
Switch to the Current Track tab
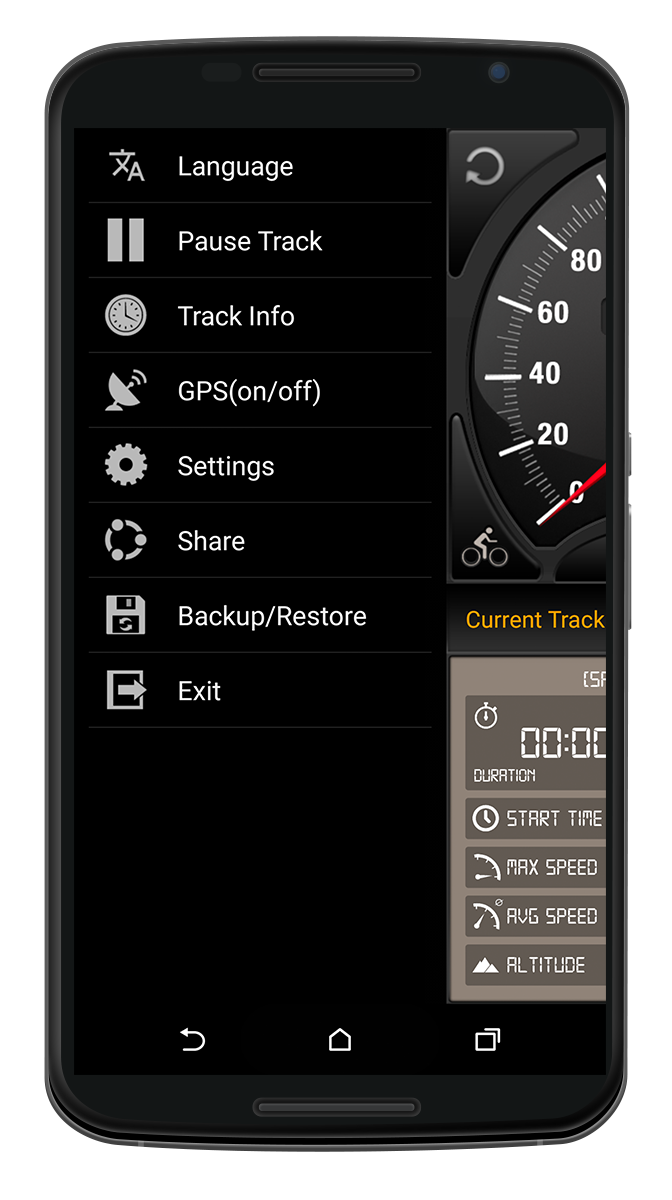click(x=534, y=620)
